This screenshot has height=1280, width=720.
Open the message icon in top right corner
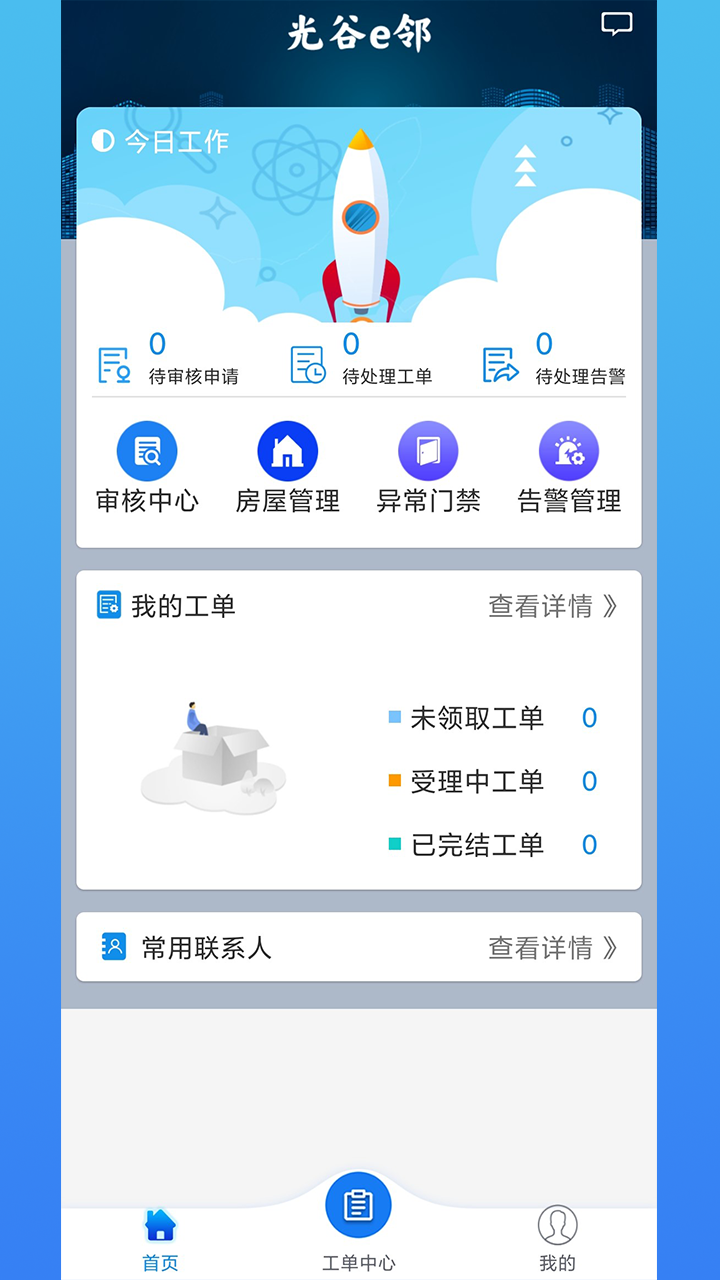[616, 25]
